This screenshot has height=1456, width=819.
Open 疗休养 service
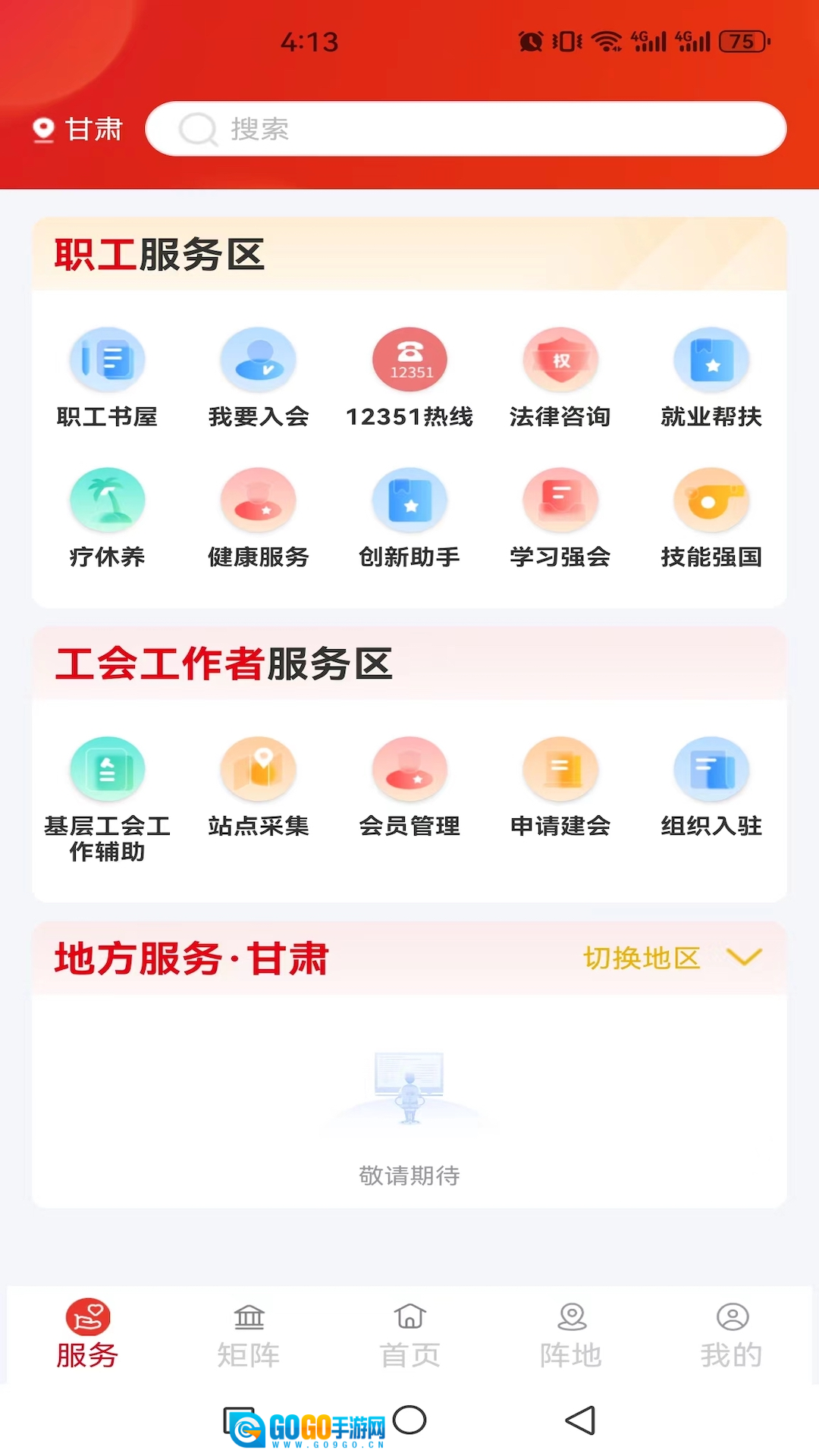point(107,517)
